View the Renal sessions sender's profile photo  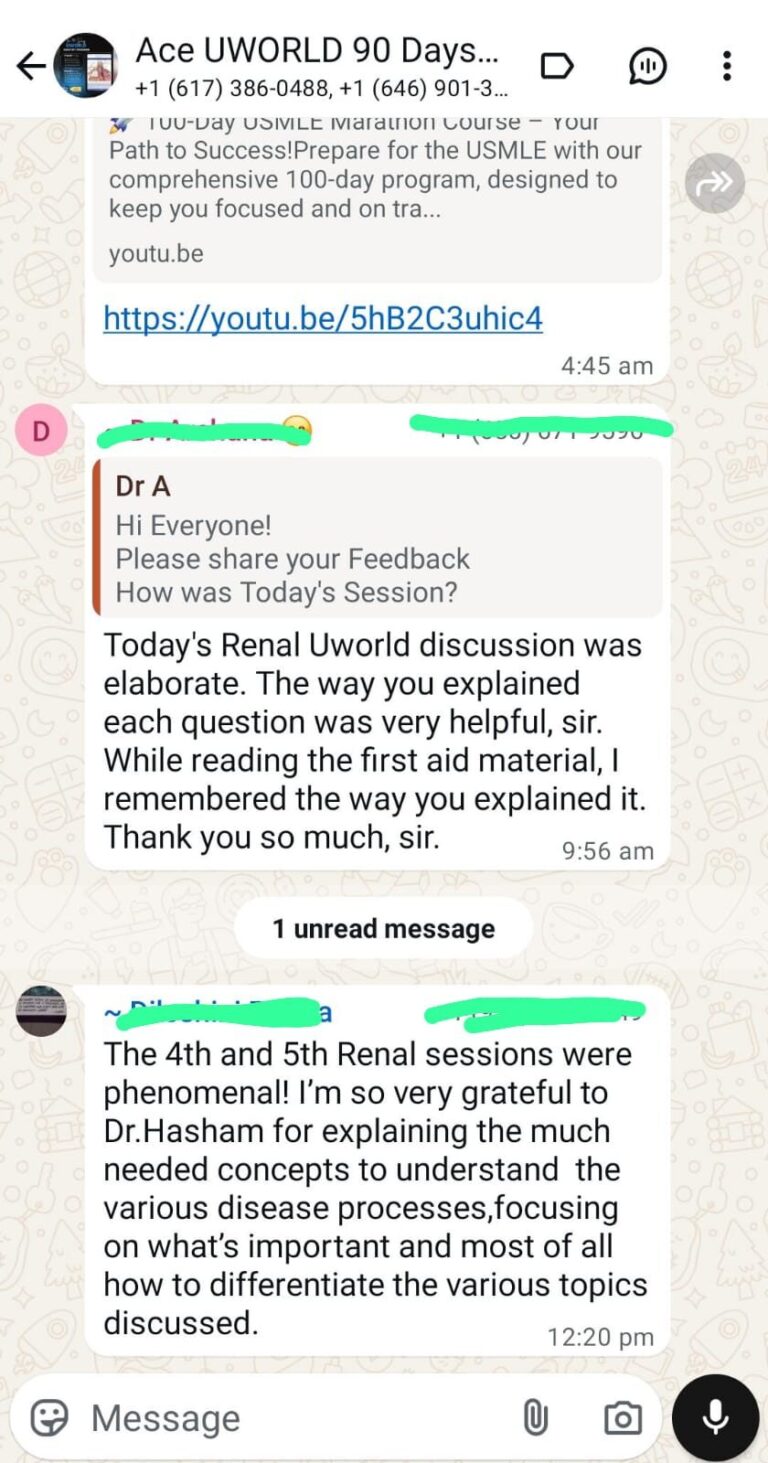click(42, 1010)
